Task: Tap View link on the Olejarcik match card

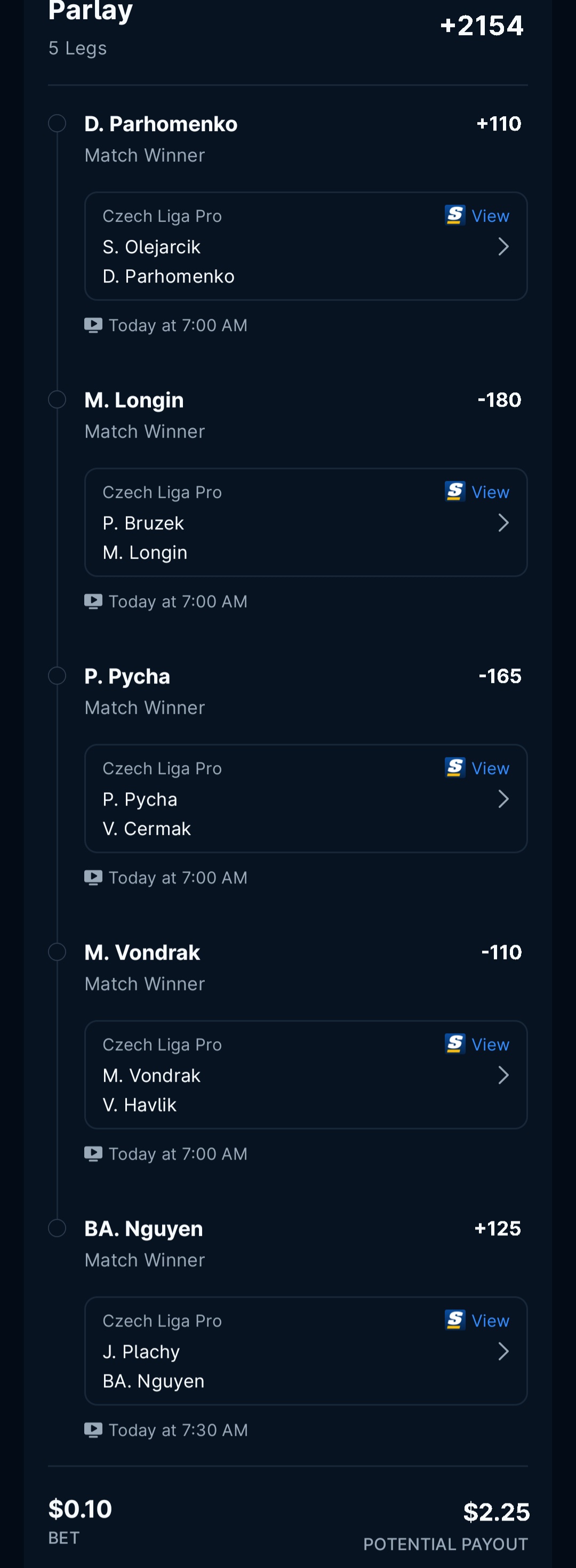Action: (490, 216)
